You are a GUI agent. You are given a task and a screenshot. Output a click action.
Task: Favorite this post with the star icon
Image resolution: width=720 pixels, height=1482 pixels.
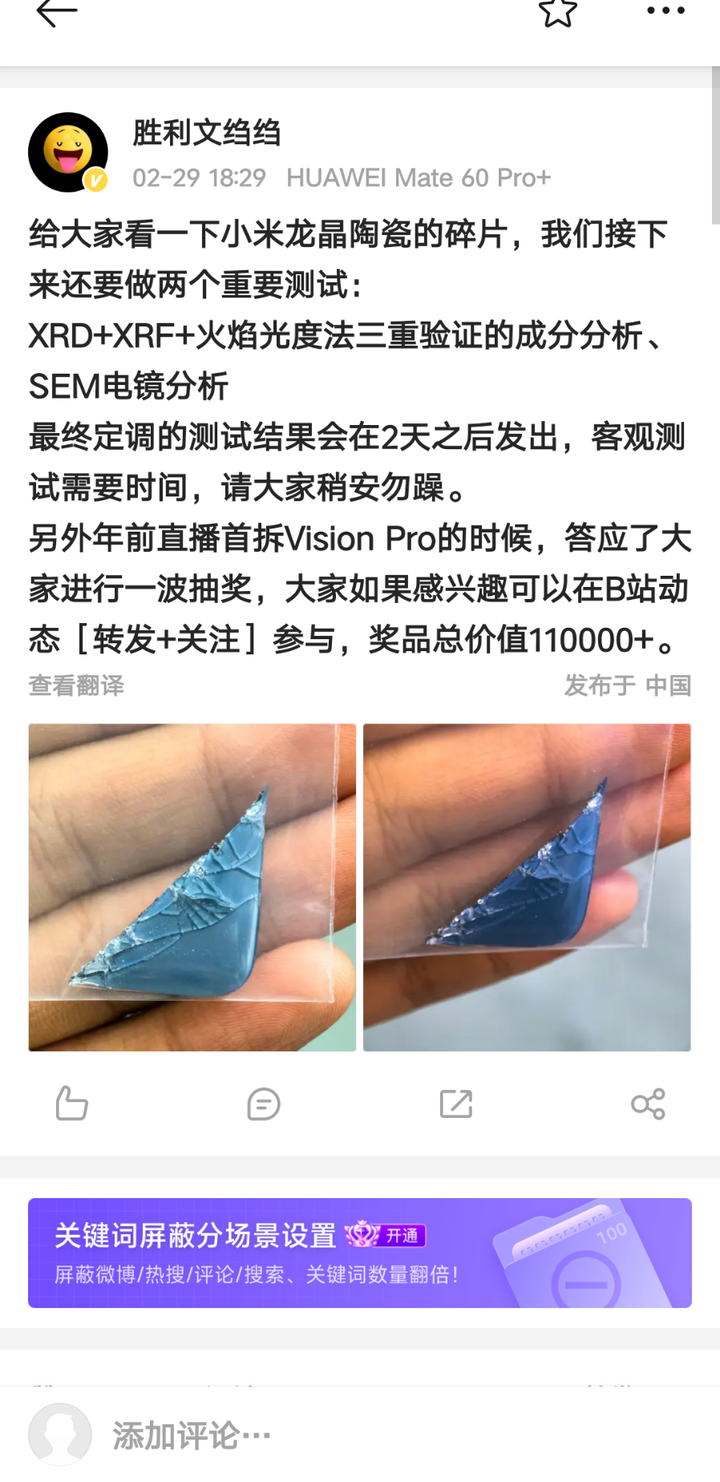click(x=558, y=12)
